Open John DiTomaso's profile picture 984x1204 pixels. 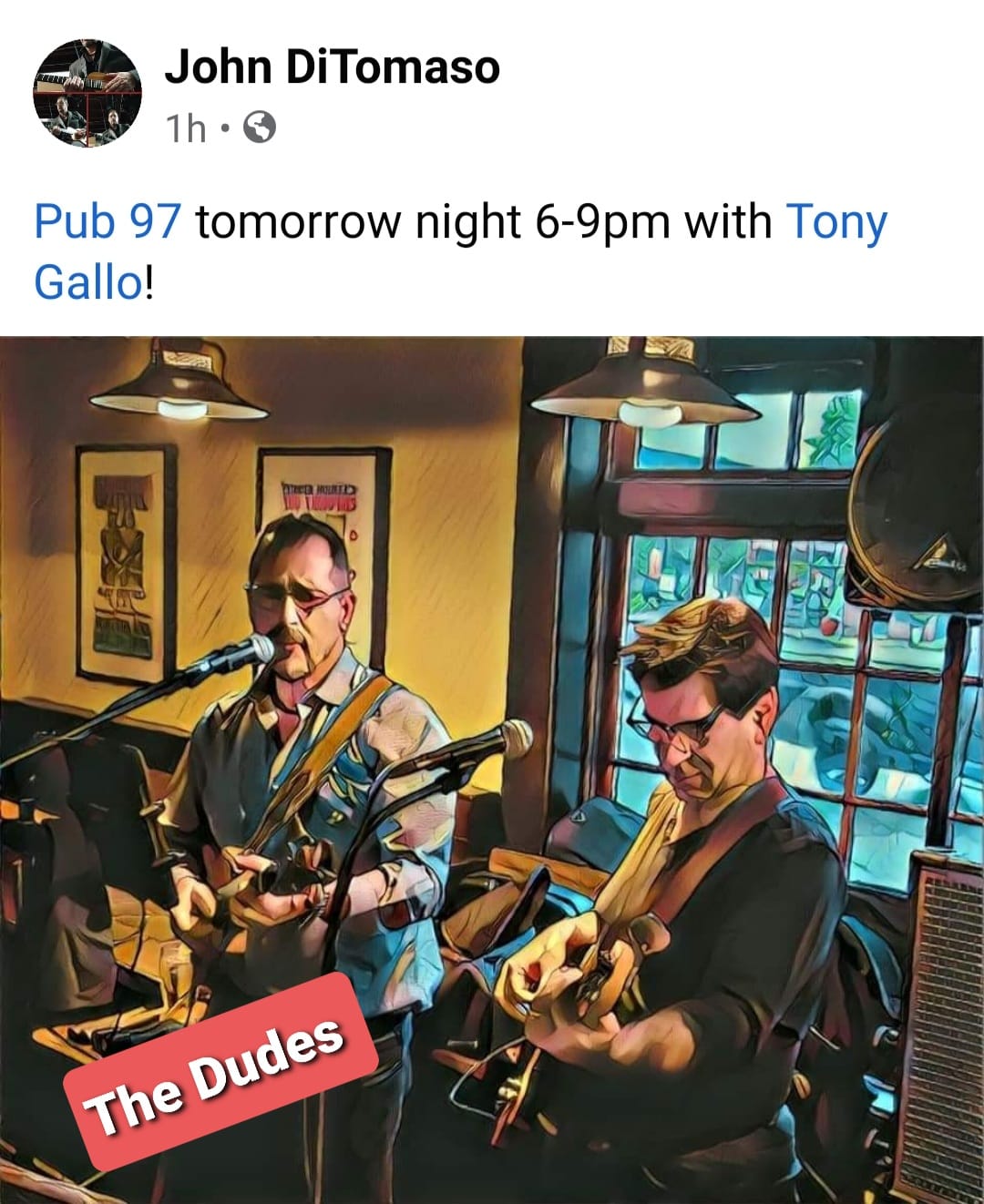(86, 93)
